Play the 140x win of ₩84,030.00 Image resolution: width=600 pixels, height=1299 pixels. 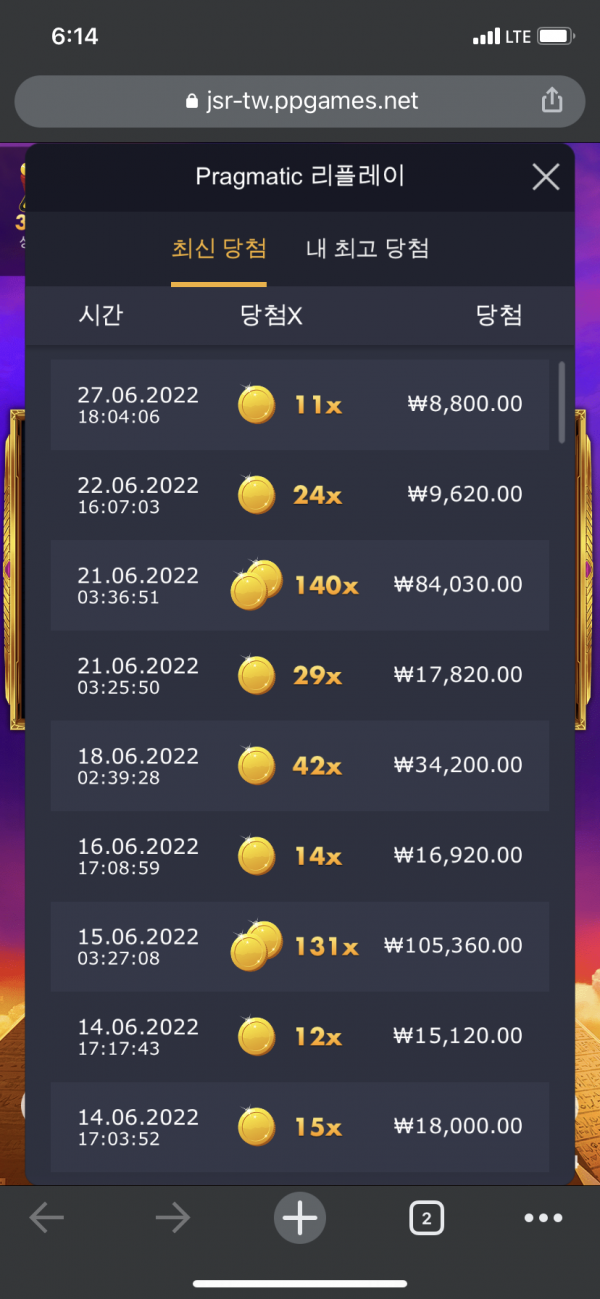click(x=299, y=585)
